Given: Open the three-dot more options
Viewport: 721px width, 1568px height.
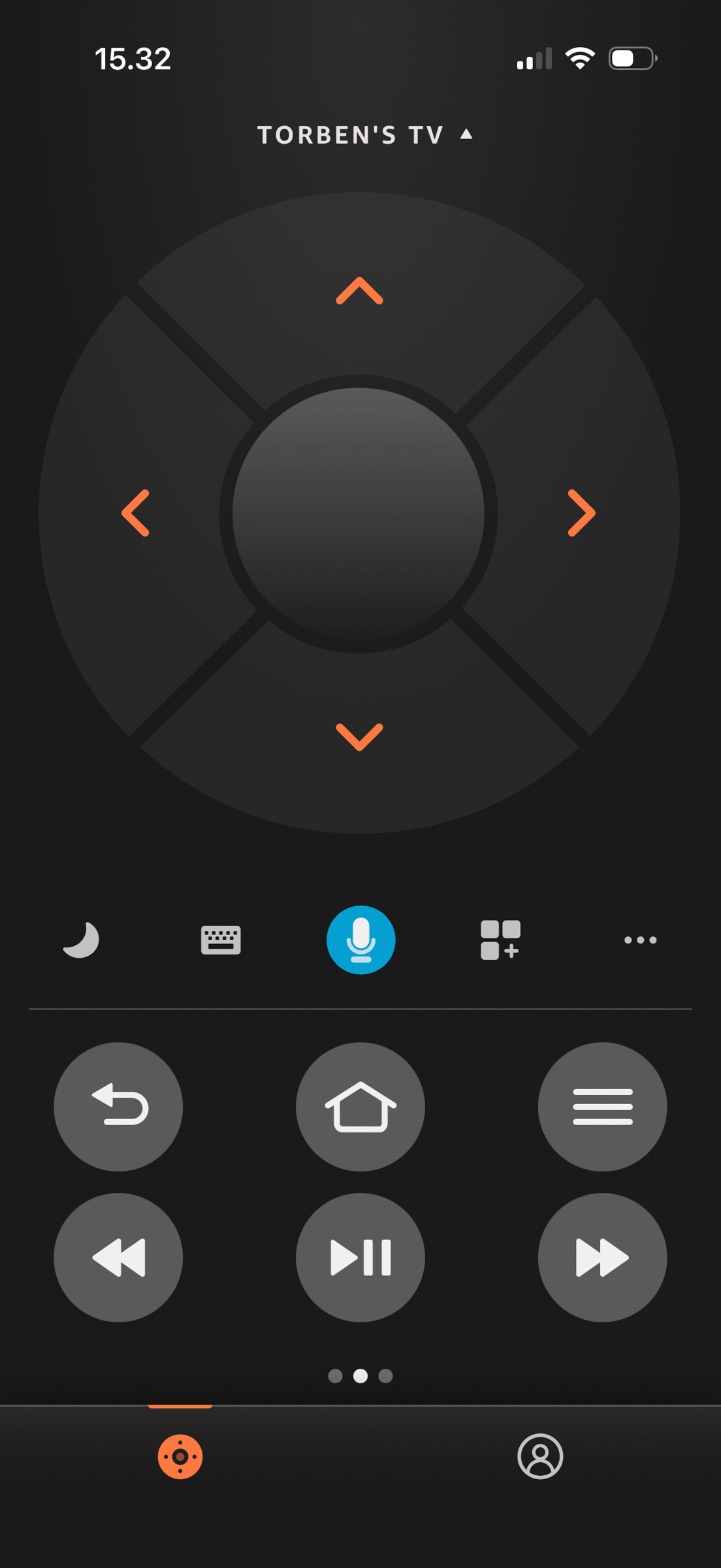Looking at the screenshot, I should point(640,940).
